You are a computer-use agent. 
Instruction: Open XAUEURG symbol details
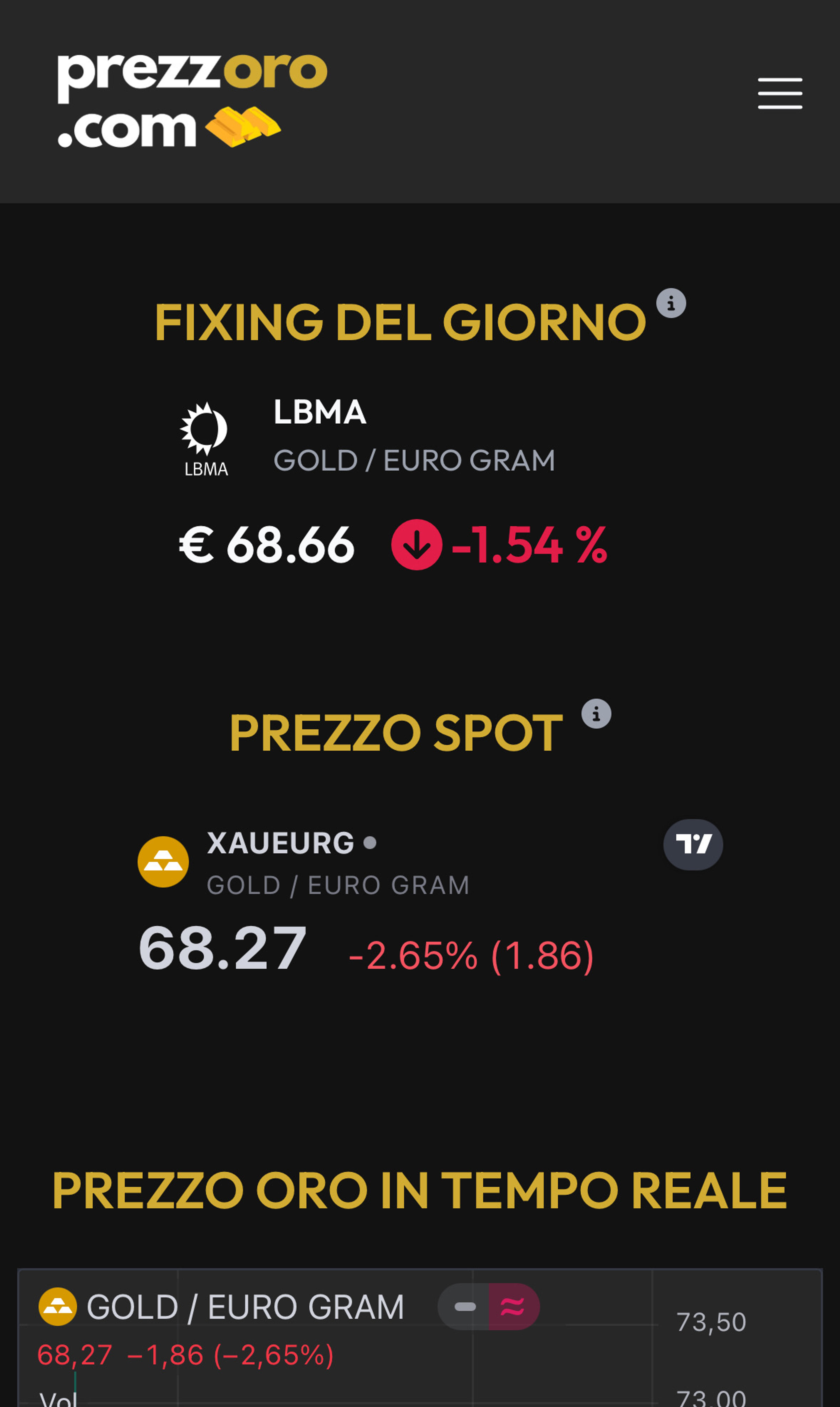281,843
